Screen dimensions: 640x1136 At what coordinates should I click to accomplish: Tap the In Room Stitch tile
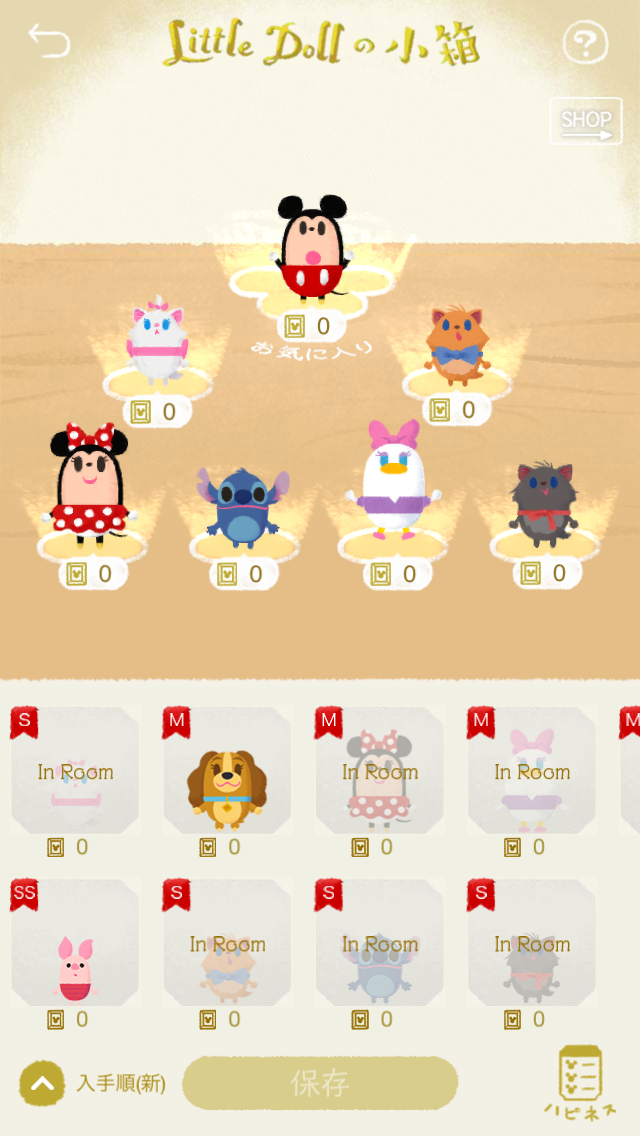(380, 944)
